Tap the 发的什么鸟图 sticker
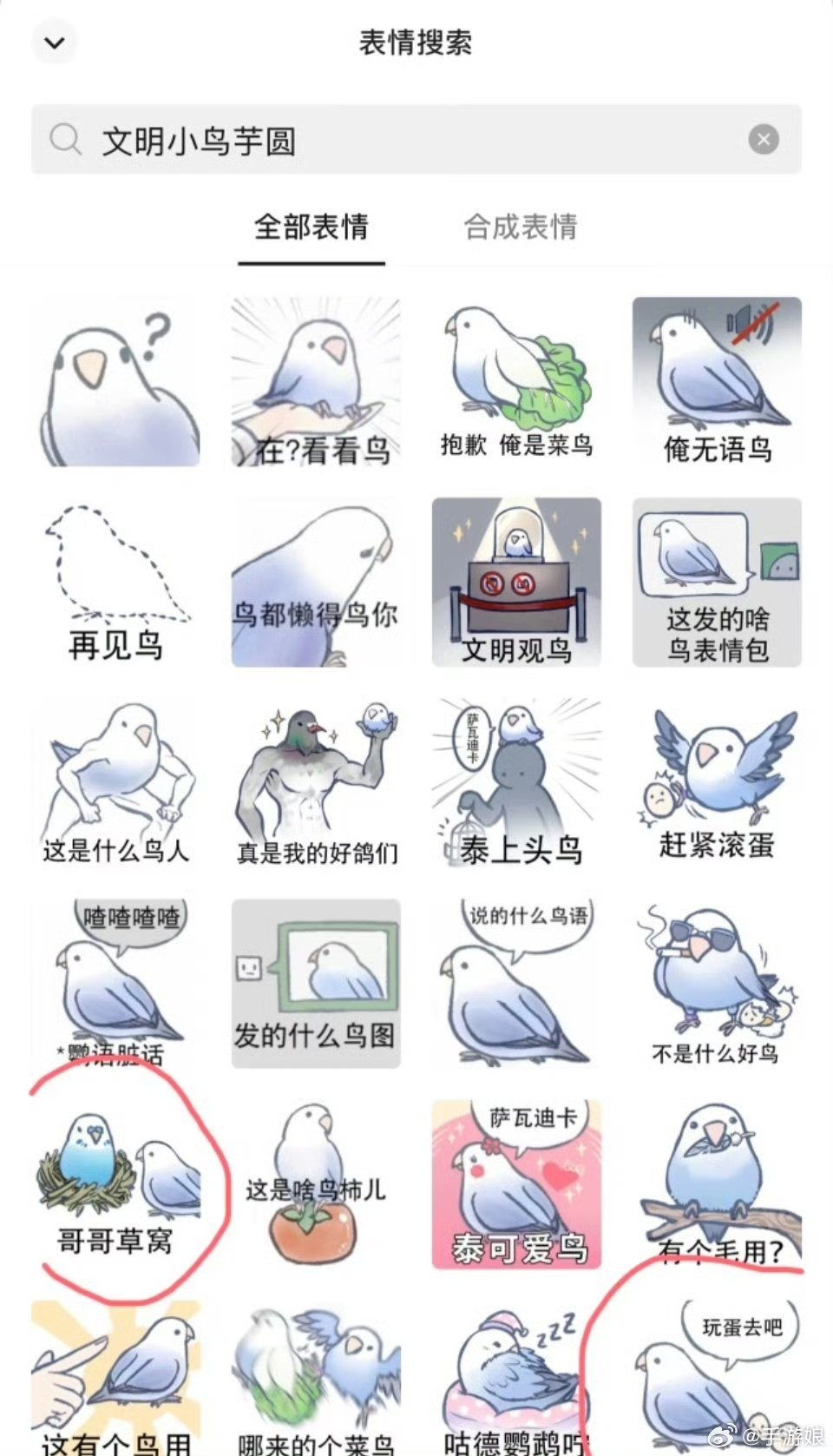The height and width of the screenshot is (1456, 833). [316, 984]
